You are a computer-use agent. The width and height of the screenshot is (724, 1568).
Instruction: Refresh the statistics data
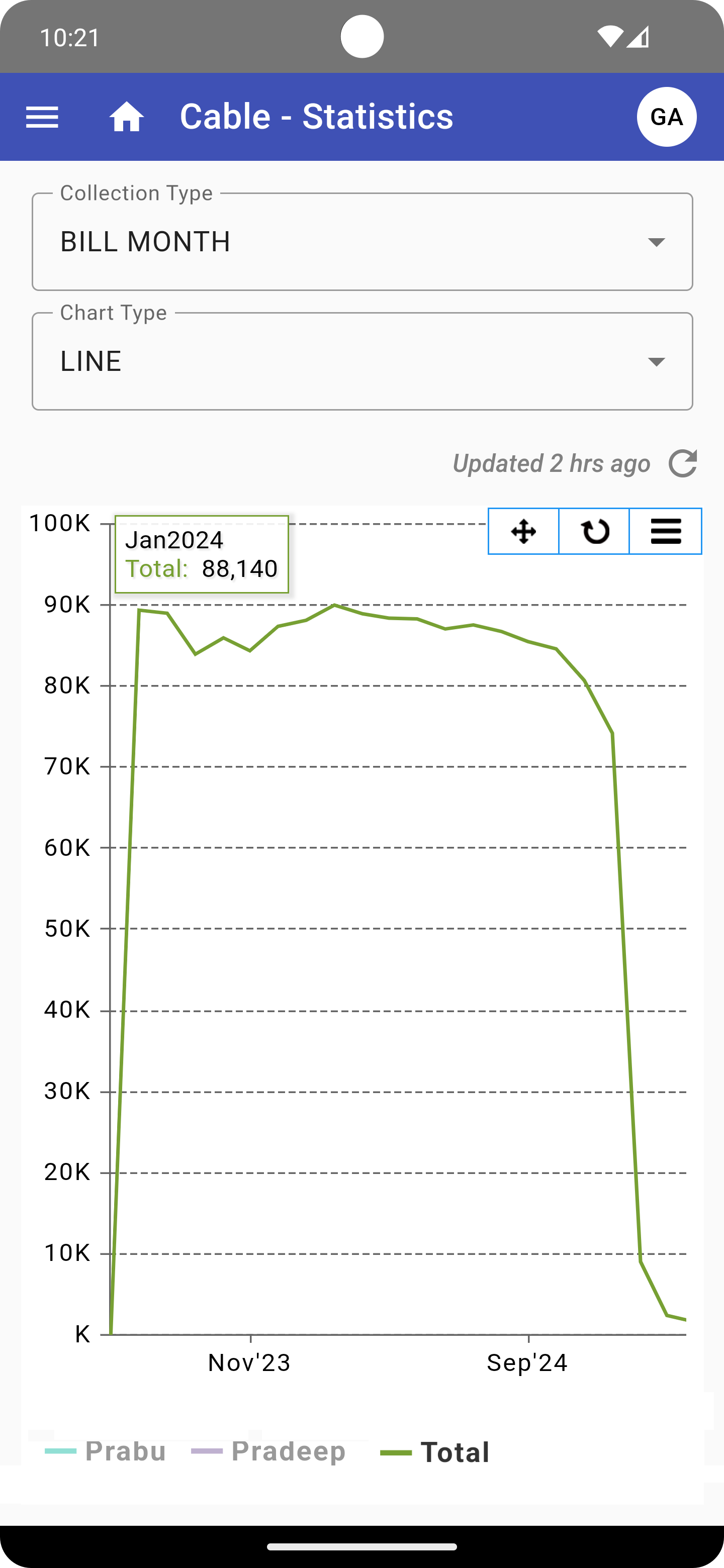(683, 464)
